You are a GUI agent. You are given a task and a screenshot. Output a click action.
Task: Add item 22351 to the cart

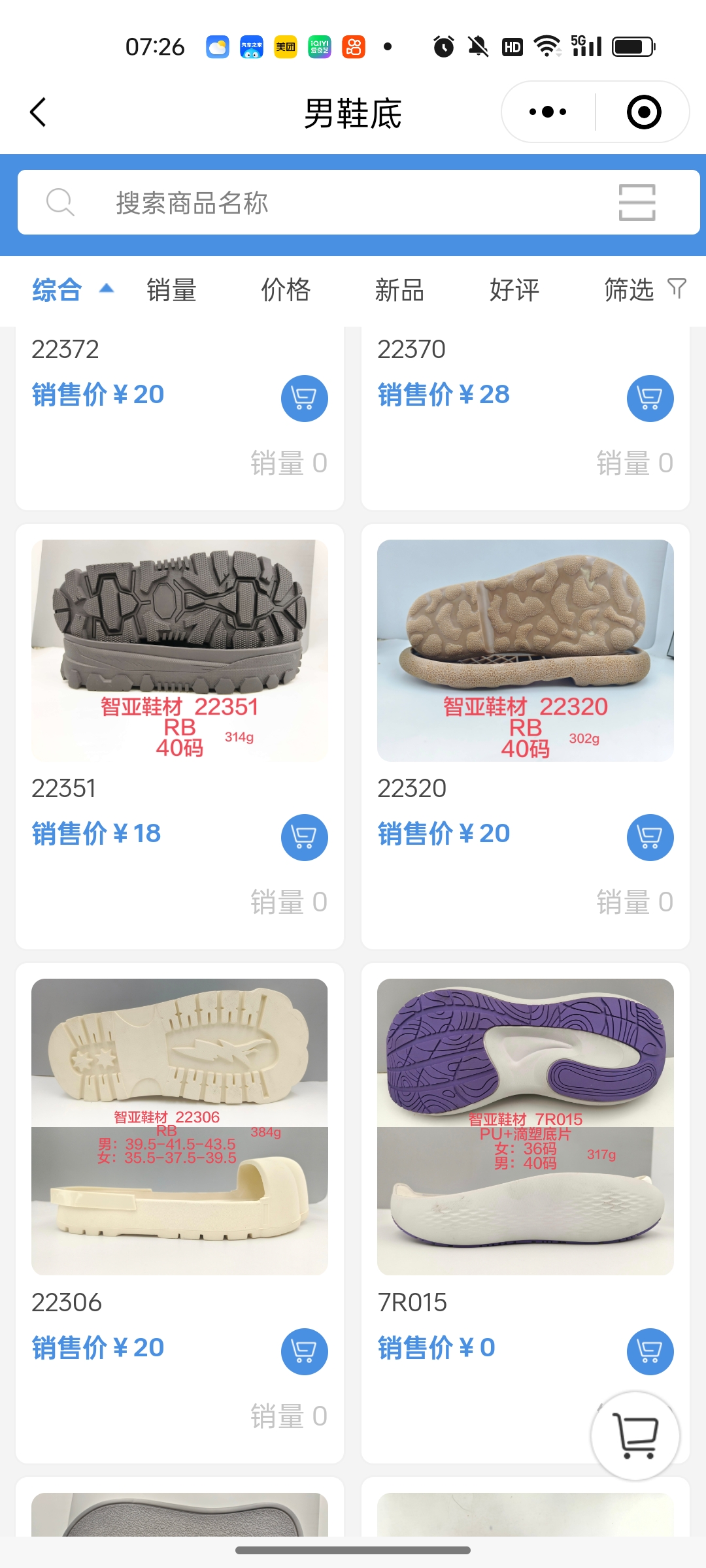304,837
